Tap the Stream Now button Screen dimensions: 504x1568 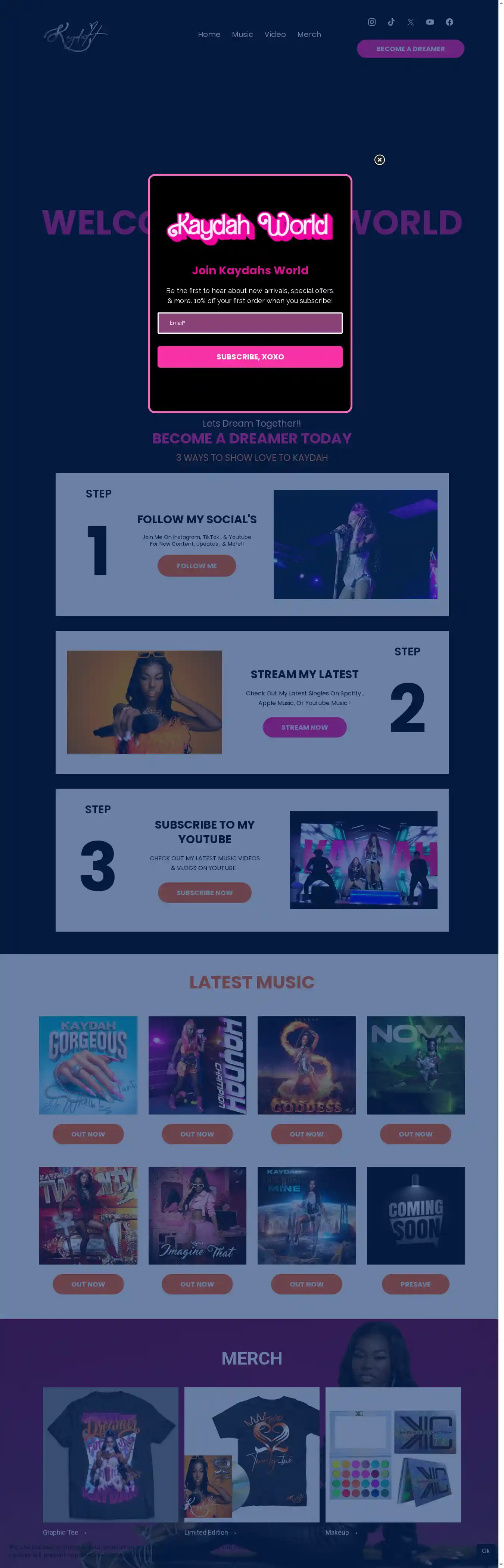coord(304,727)
